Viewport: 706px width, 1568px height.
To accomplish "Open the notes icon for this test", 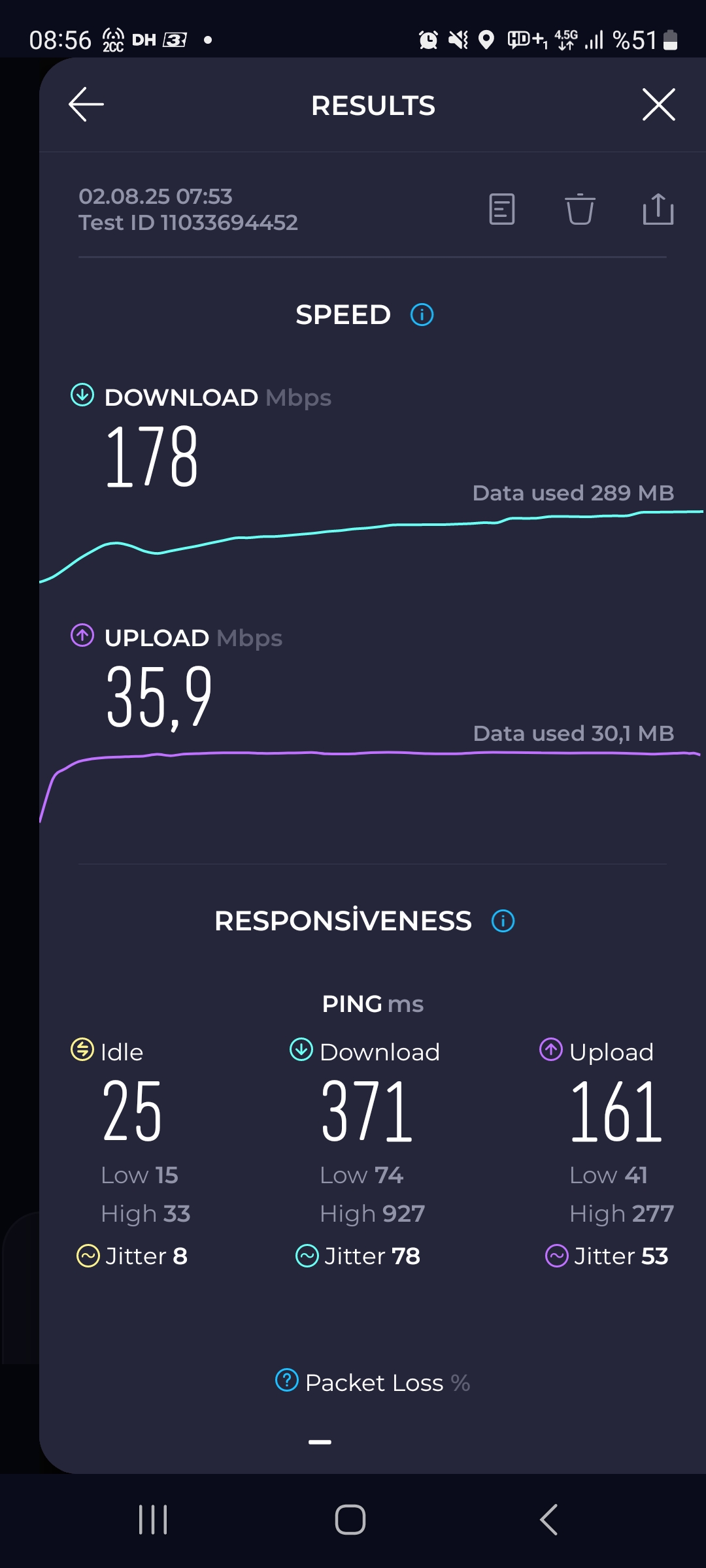I will click(502, 209).
